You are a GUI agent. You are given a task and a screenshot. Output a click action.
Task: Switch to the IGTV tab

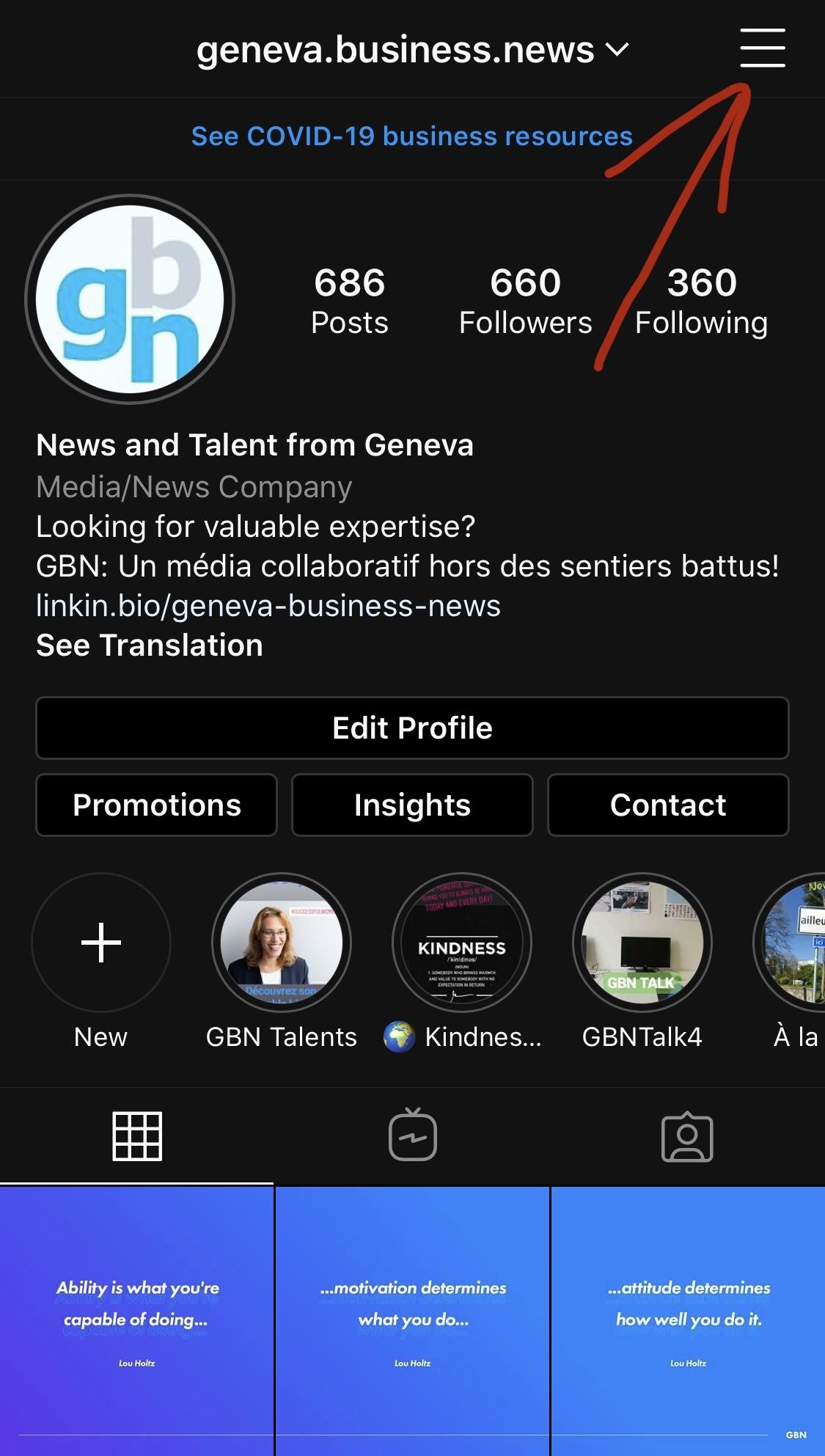412,1136
